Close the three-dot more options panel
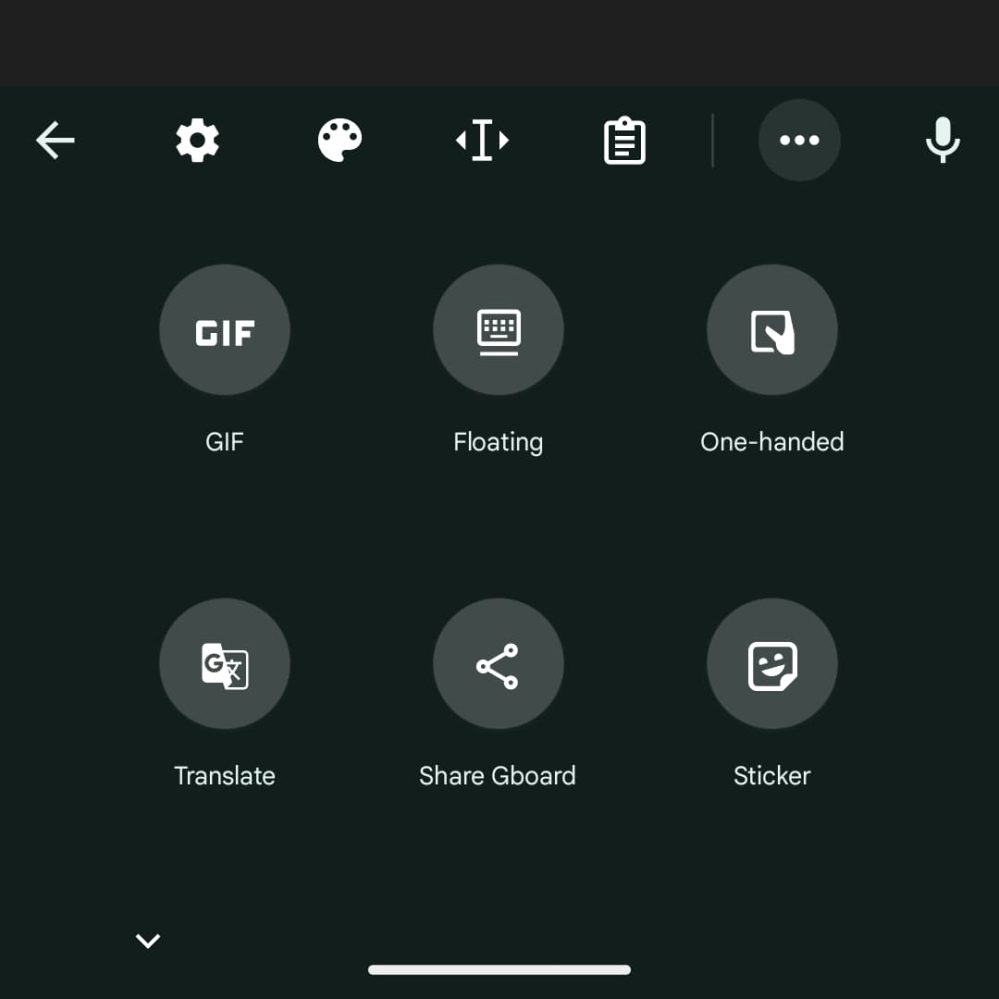This screenshot has height=999, width=999. tap(799, 140)
